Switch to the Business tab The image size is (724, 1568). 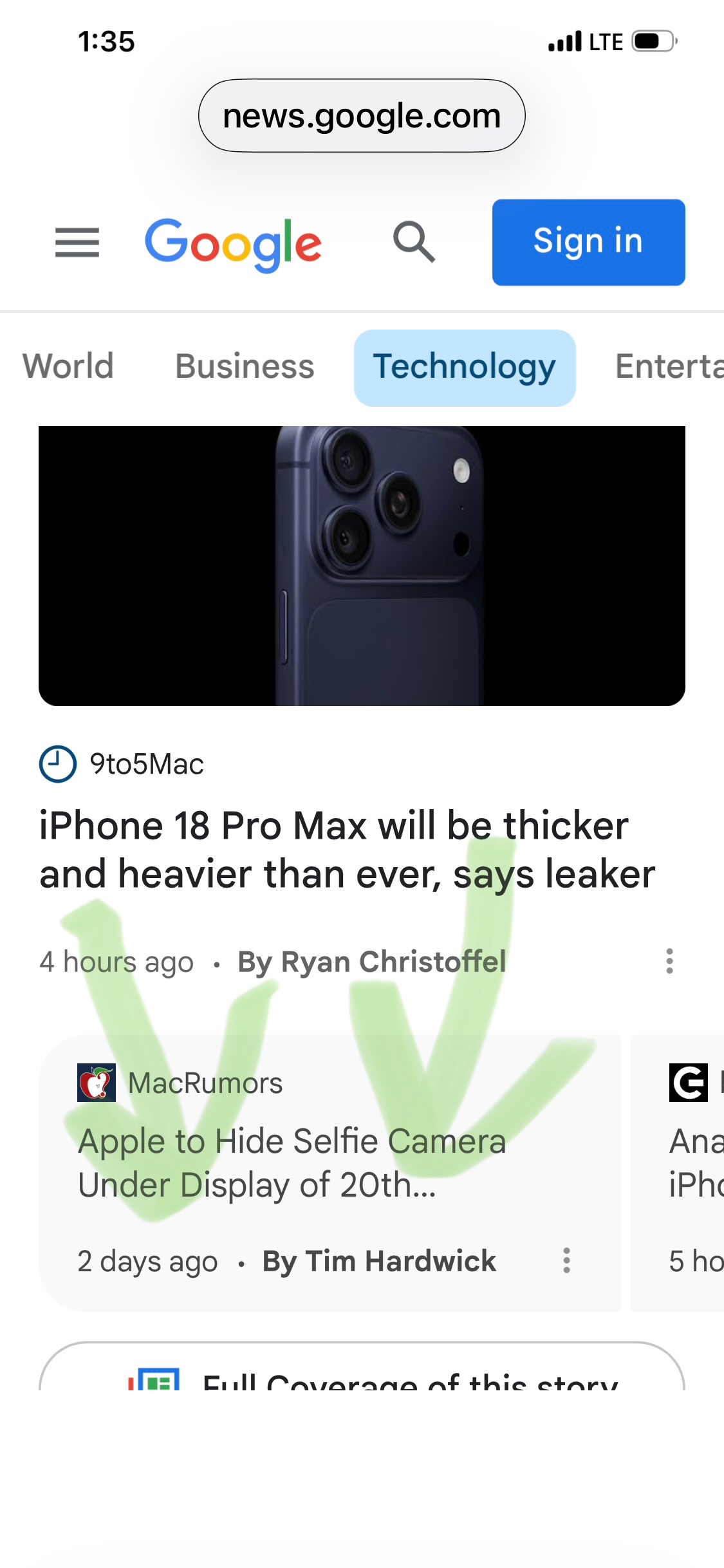[245, 366]
